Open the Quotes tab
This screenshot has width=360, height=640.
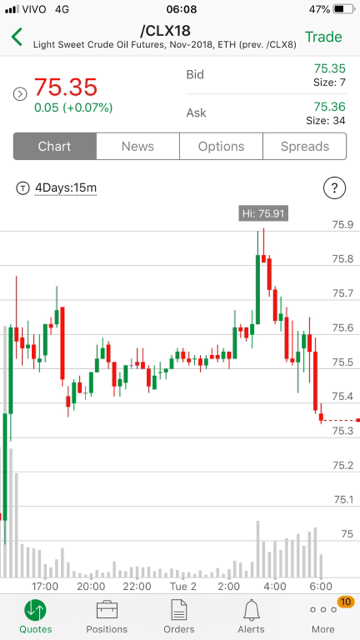click(35, 616)
